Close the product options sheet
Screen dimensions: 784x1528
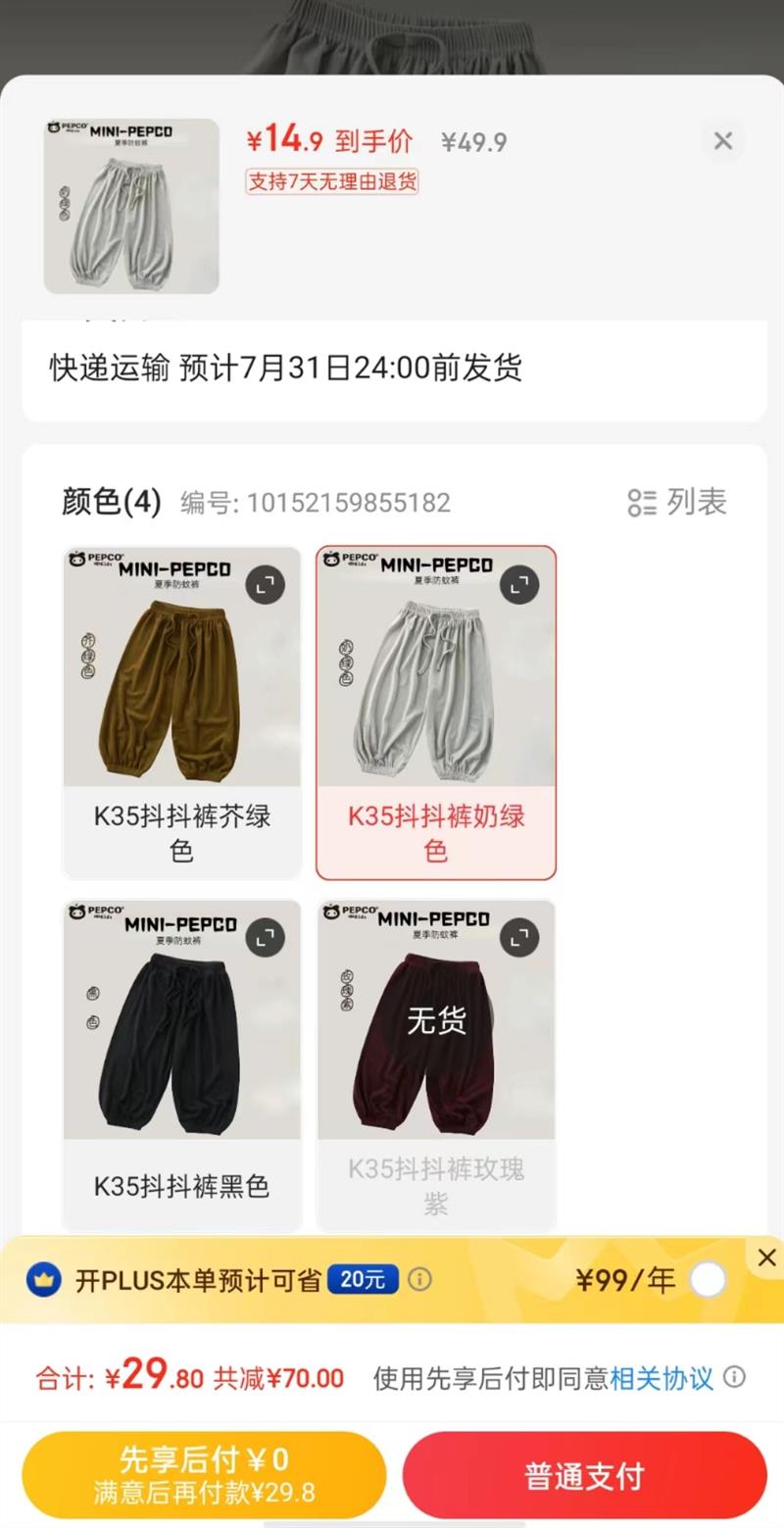723,141
